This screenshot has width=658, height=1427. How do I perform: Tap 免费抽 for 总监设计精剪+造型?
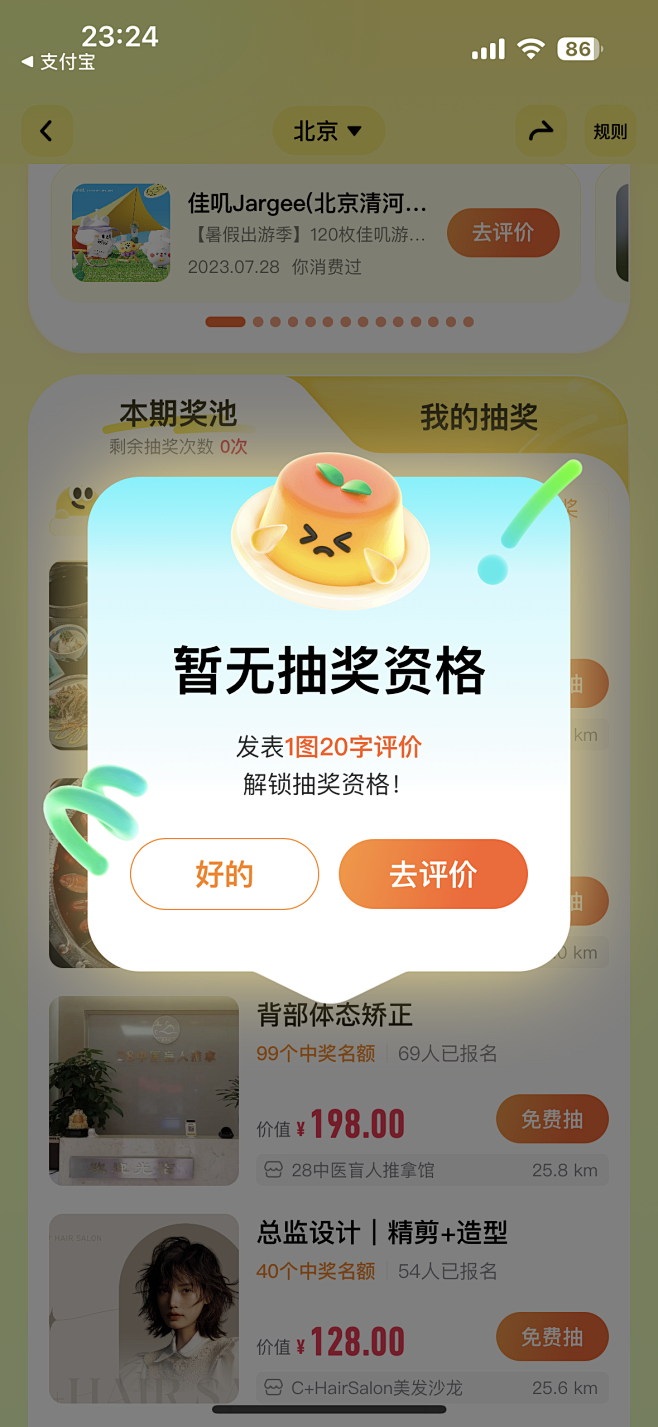552,1337
